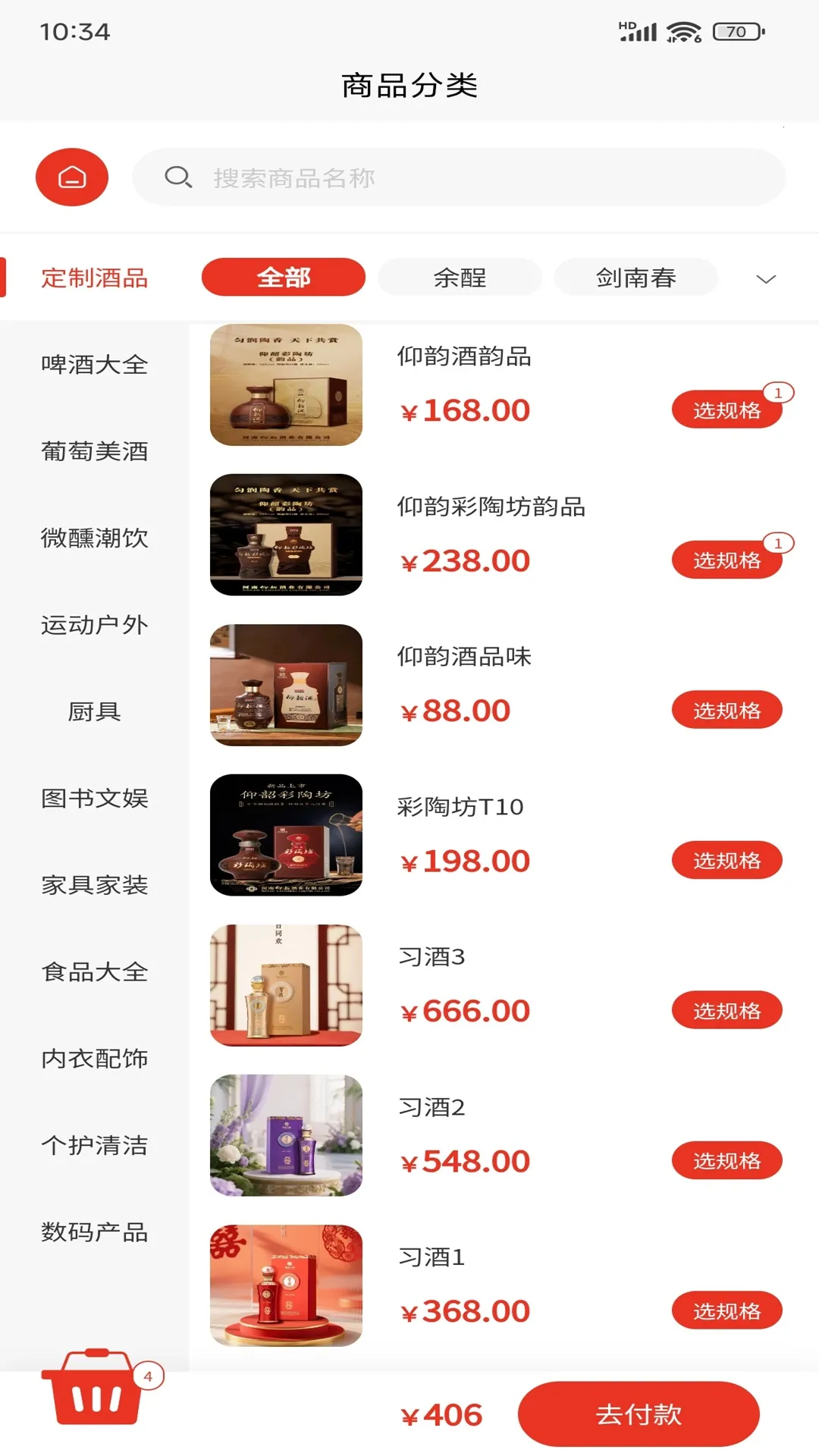
Task: Select the 余醒 filter chip
Action: click(460, 278)
